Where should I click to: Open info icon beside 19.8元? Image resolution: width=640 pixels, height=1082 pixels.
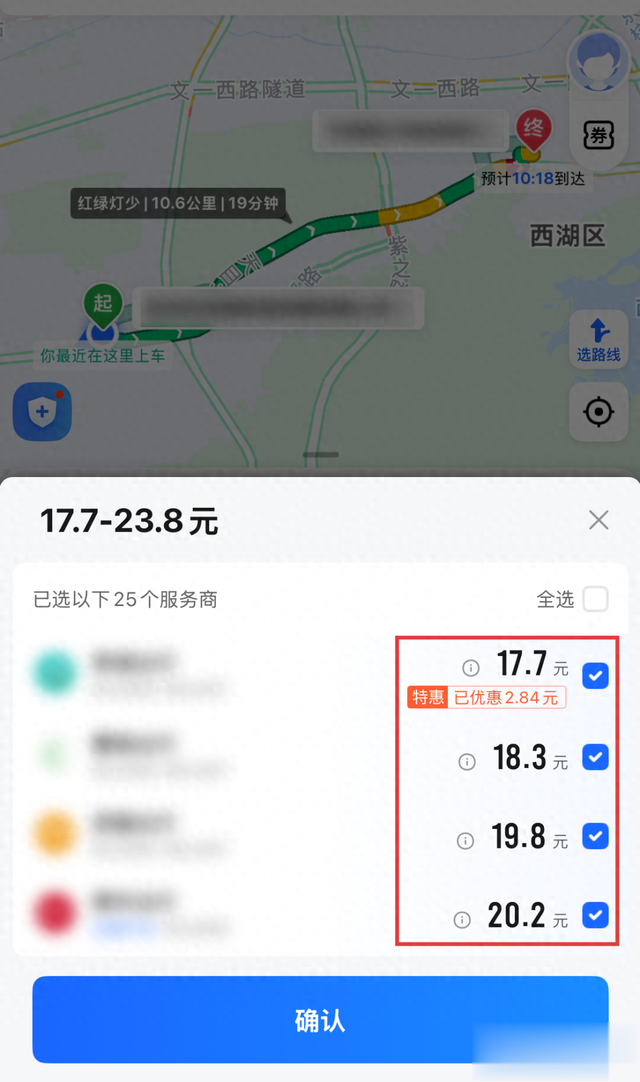[466, 840]
